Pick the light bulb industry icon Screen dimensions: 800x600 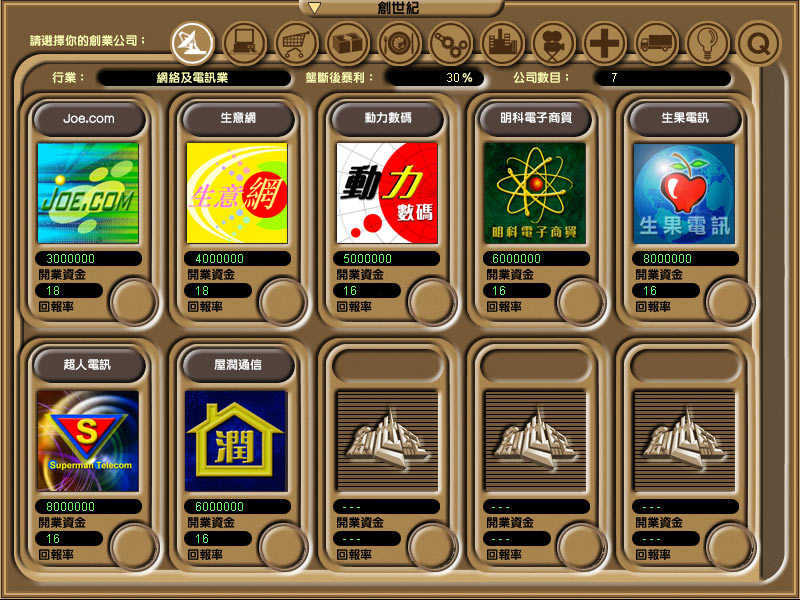tap(708, 42)
